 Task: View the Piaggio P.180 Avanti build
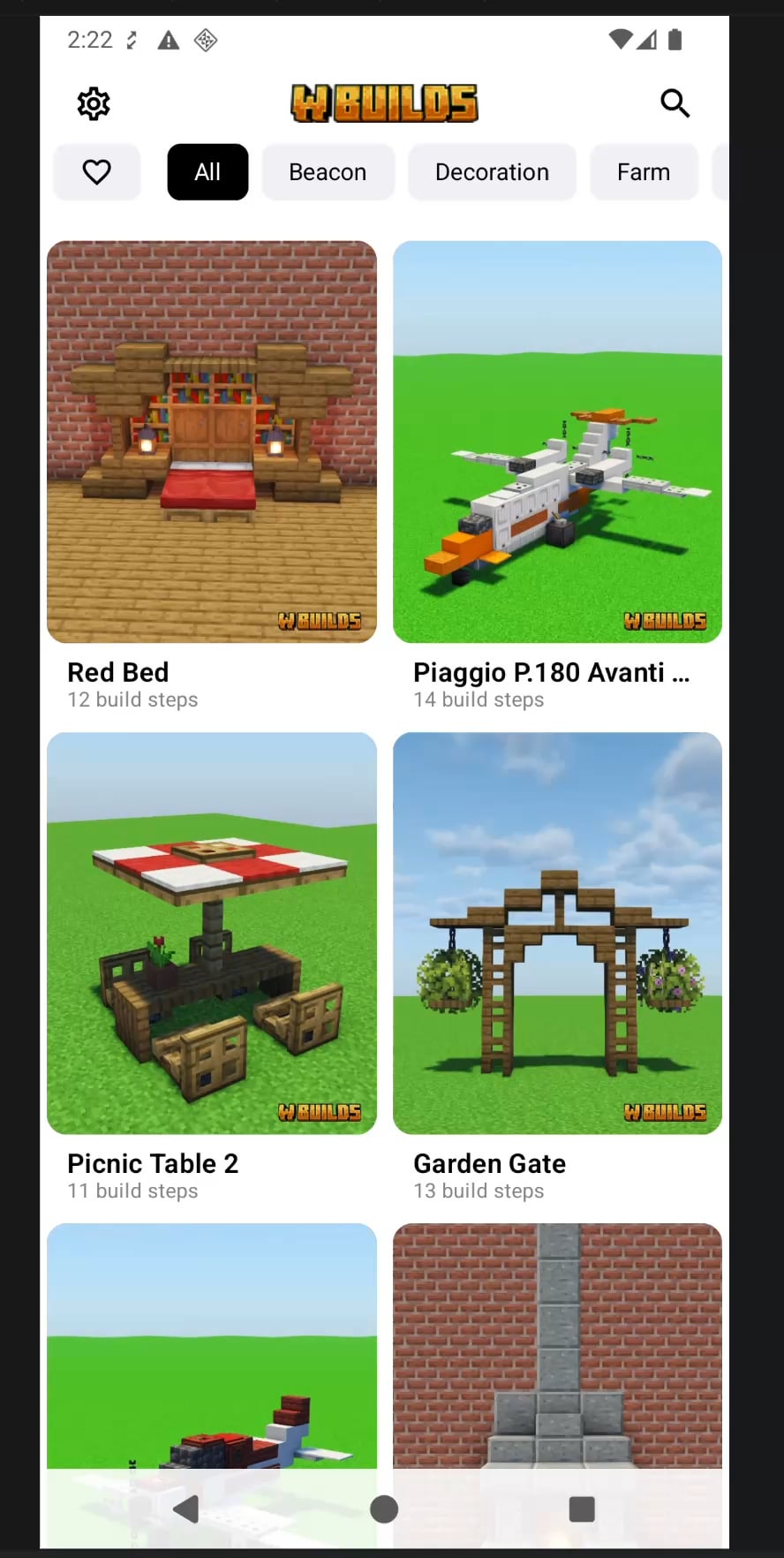click(x=557, y=442)
